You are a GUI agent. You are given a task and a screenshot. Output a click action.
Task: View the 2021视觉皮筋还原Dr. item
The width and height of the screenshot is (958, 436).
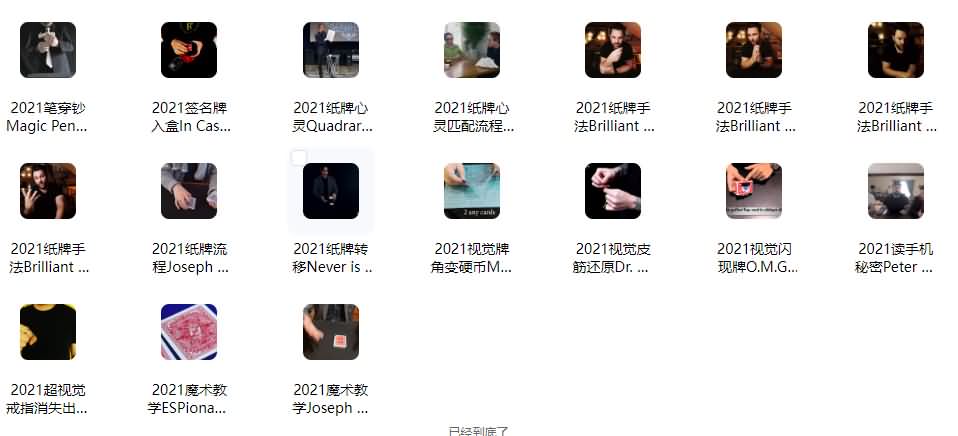(613, 191)
